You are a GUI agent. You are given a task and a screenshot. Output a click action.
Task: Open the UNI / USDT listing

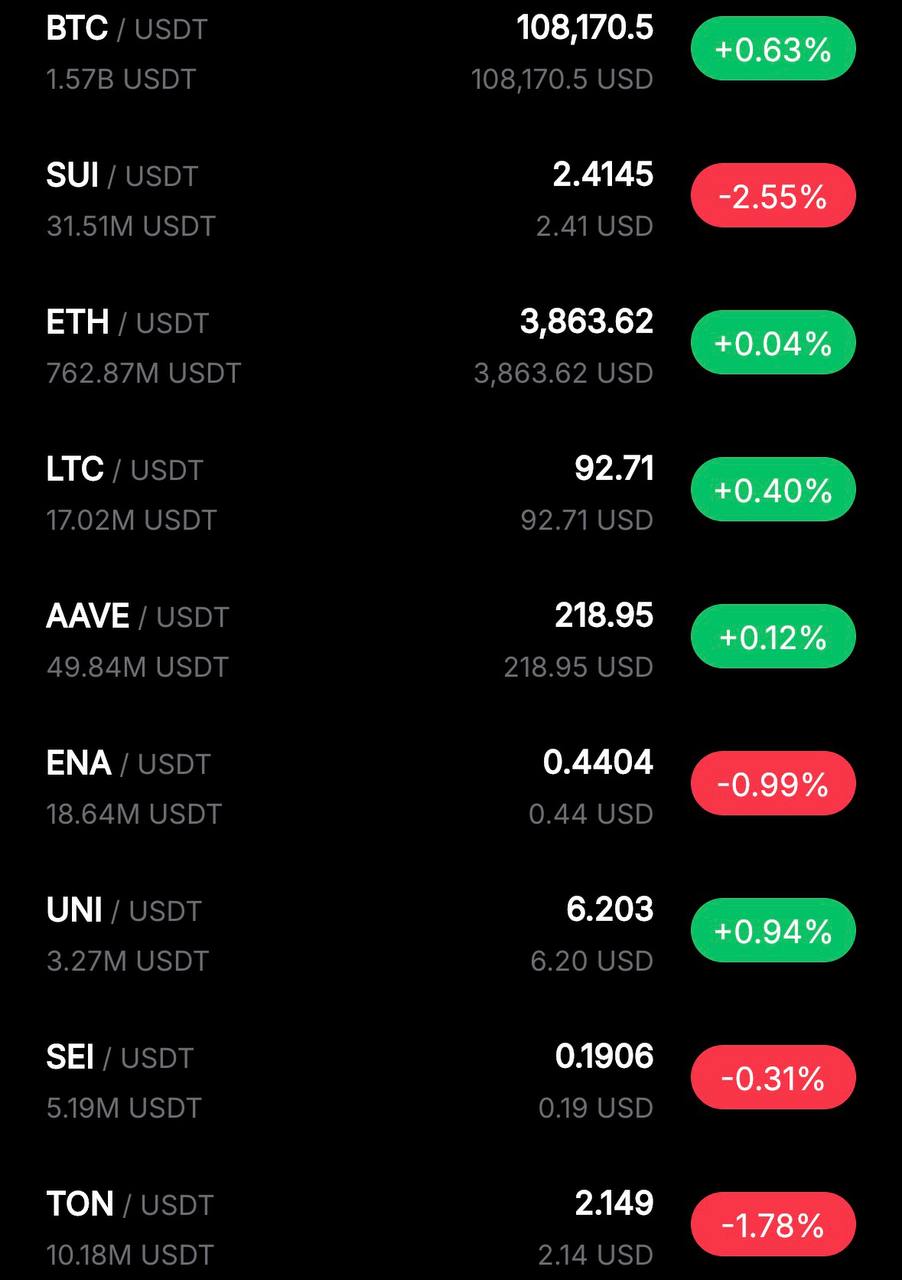click(123, 911)
